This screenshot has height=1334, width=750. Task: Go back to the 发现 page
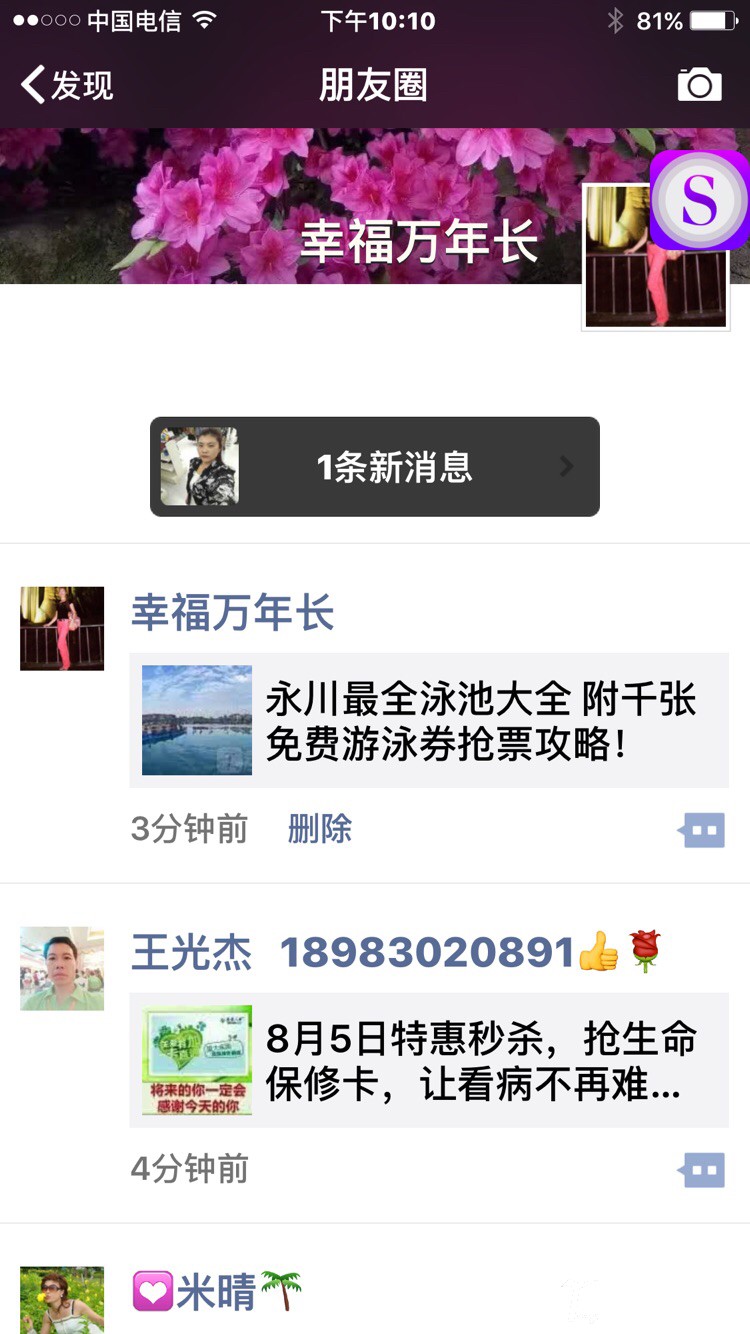tap(66, 86)
